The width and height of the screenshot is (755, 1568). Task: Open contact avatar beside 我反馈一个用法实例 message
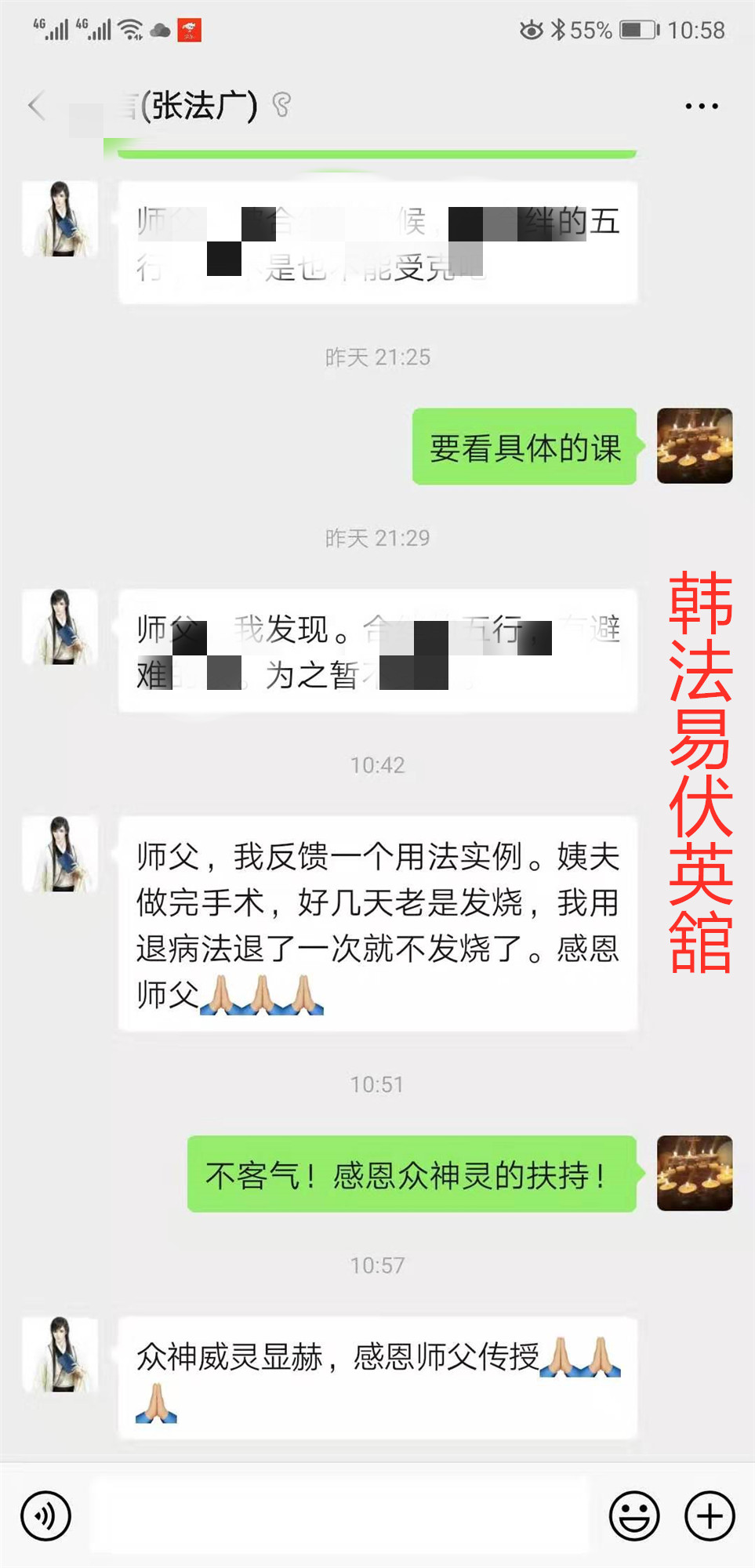click(x=60, y=854)
